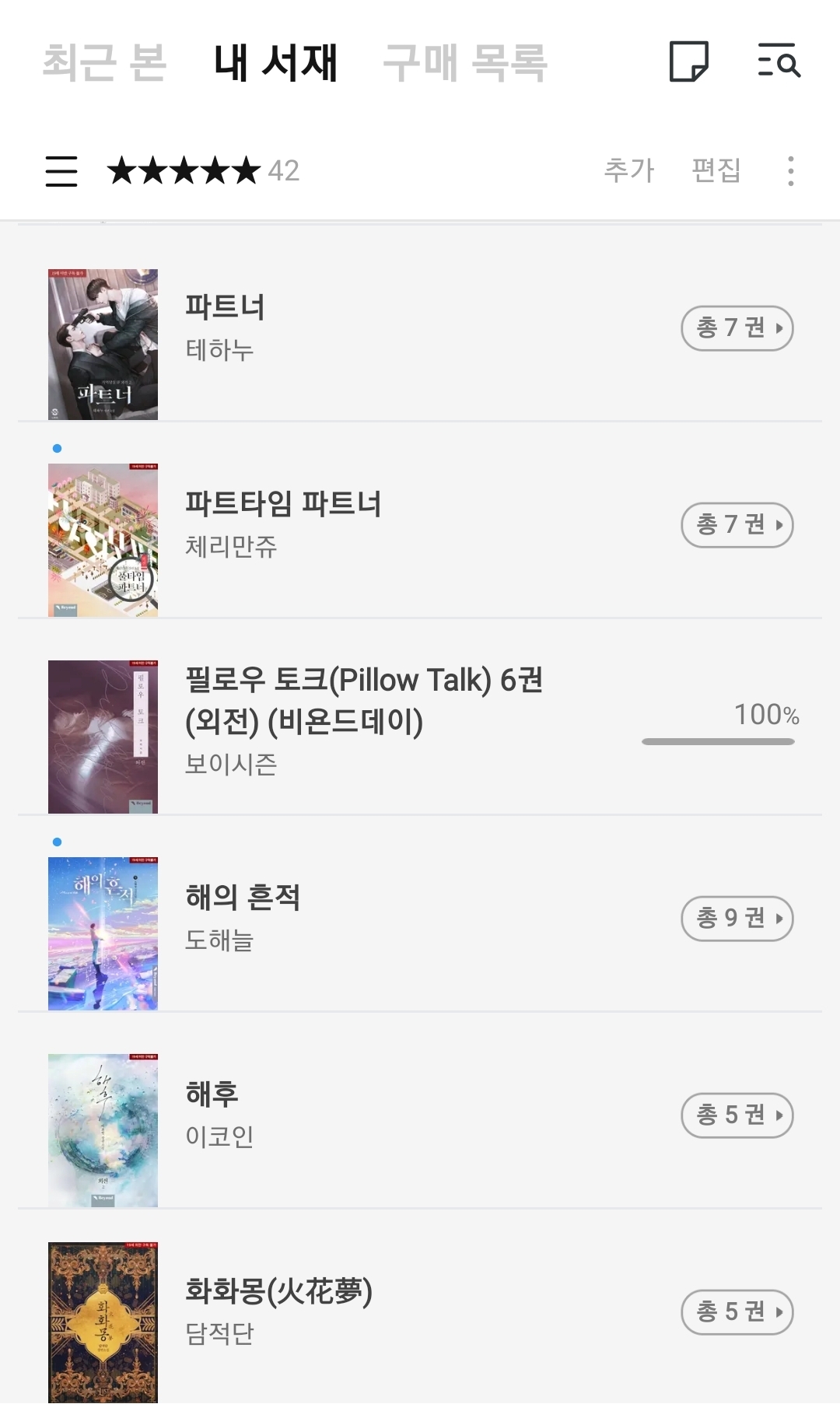This screenshot has height=1411, width=840.
Task: Expand the 총 7 권 button for 파트타임 파트너
Action: pyautogui.click(x=737, y=525)
